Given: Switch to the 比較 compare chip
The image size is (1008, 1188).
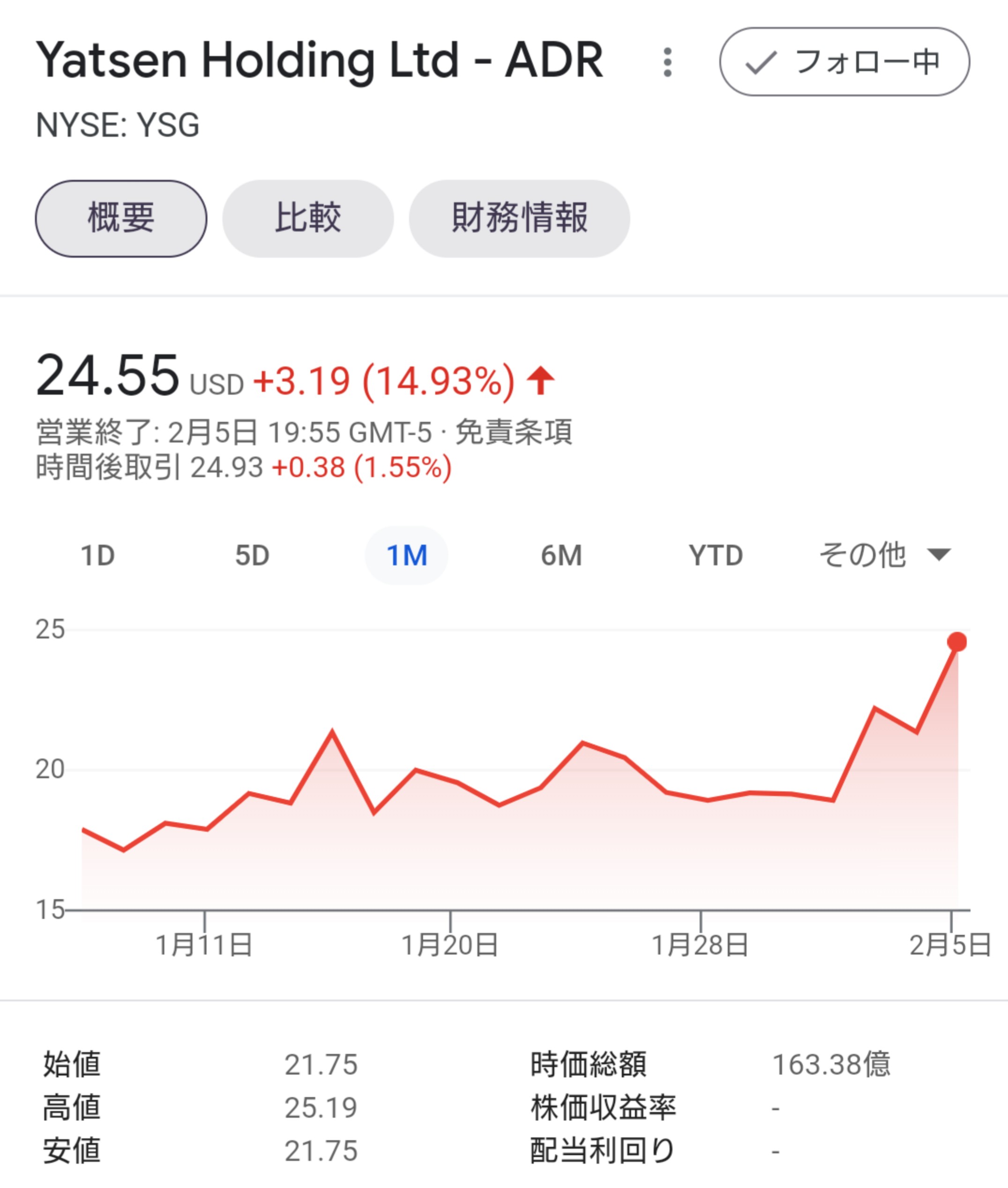Looking at the screenshot, I should coord(308,218).
